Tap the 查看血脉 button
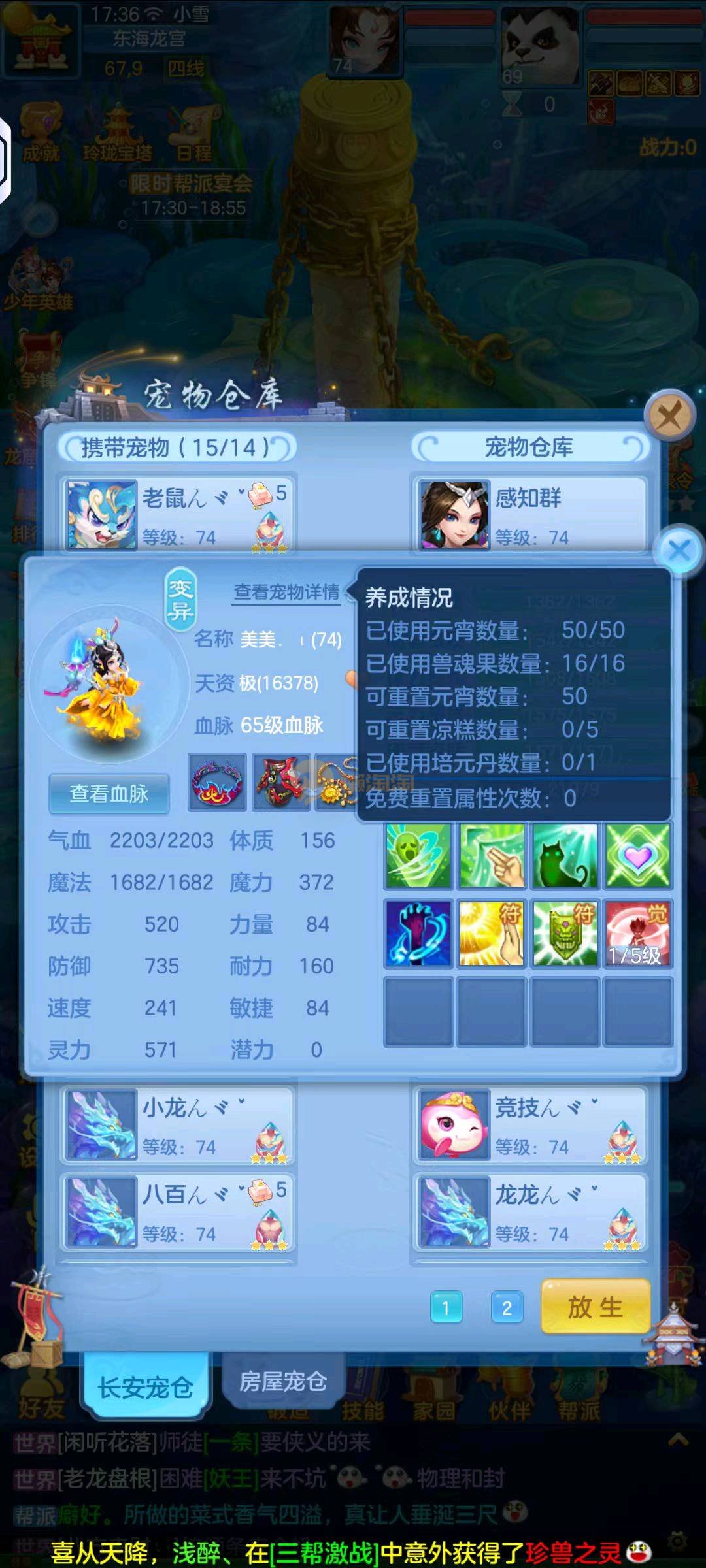Image resolution: width=706 pixels, height=1568 pixels. point(109,793)
